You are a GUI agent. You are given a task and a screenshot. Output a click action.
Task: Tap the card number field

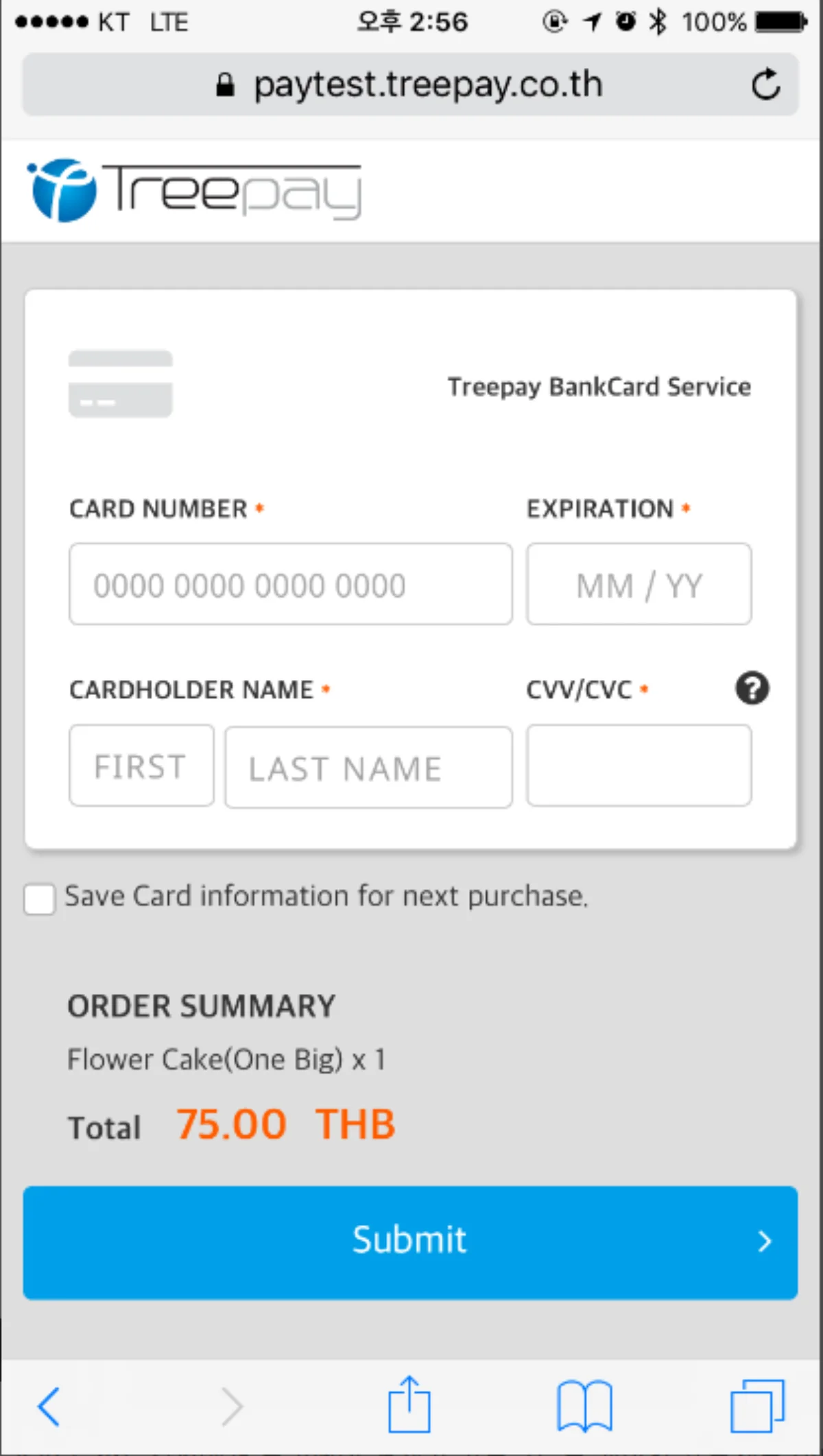[x=290, y=584]
